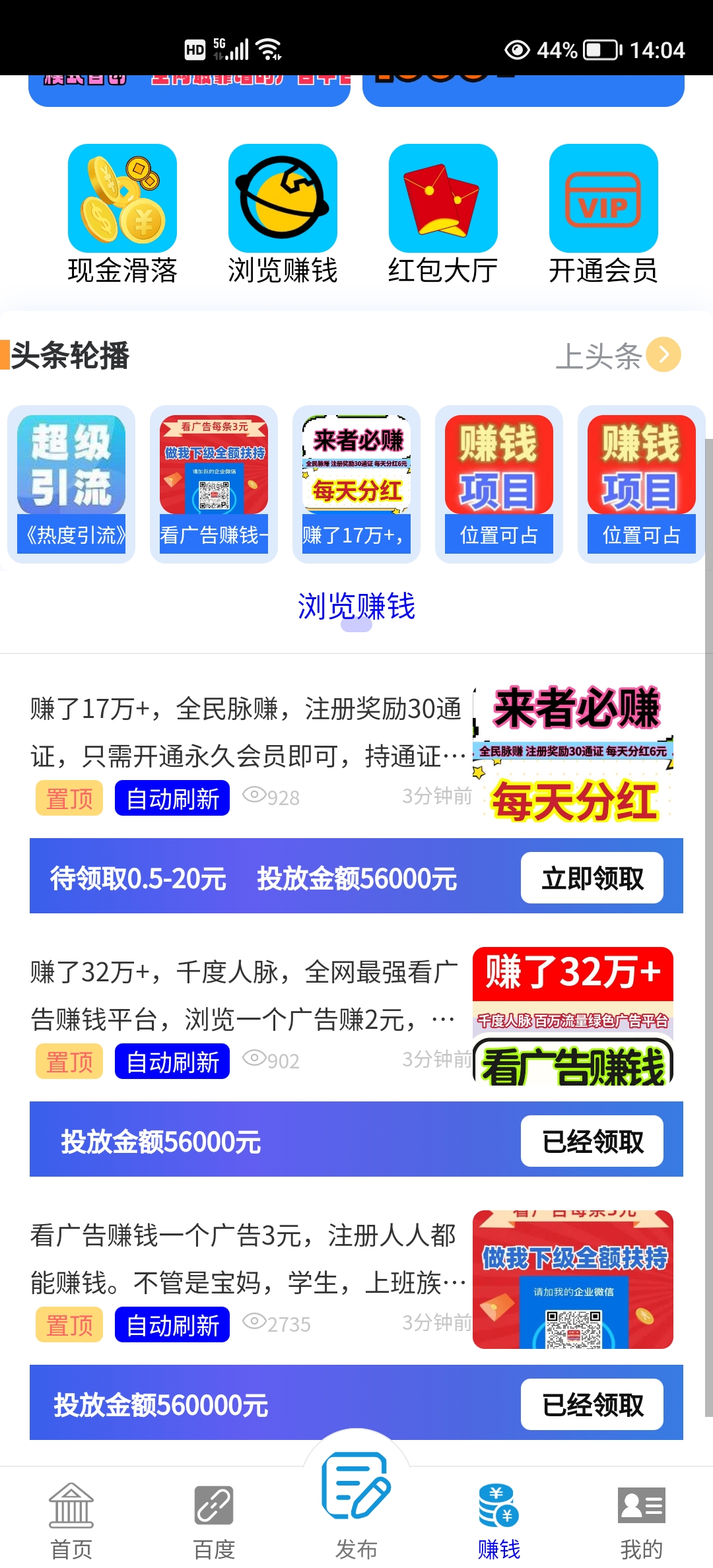Open 开通会员 VIP membership

point(603,214)
